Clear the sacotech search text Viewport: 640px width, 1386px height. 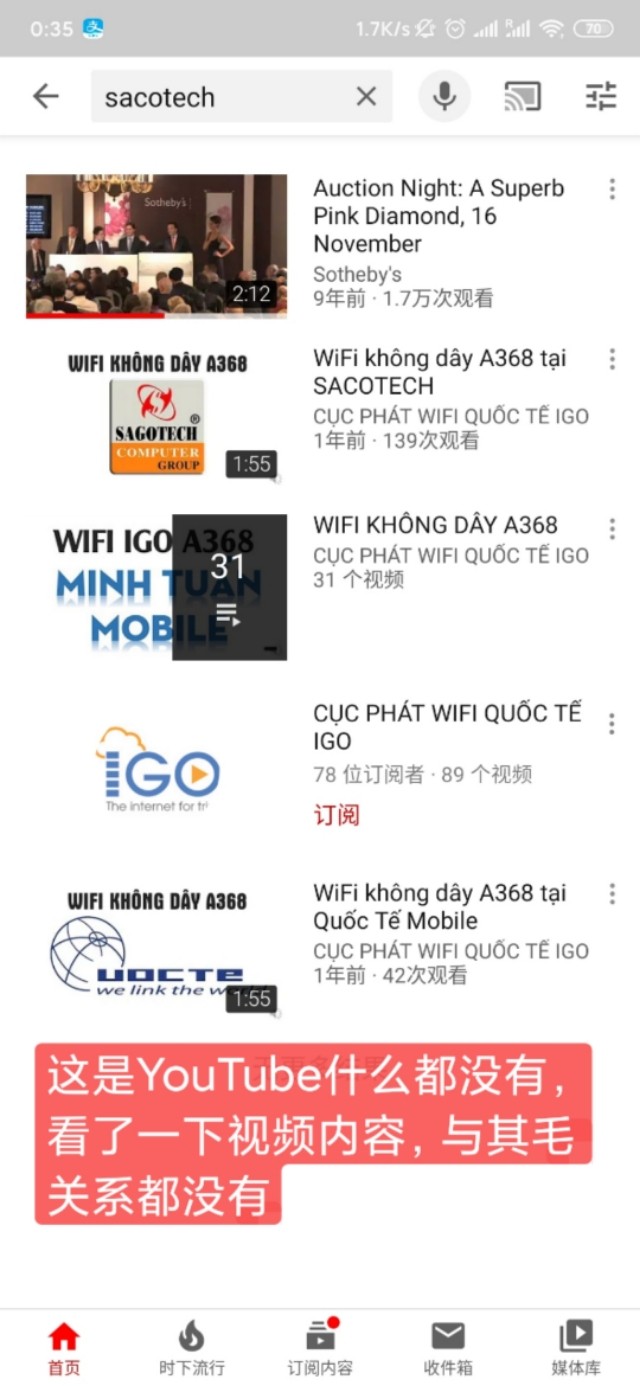pyautogui.click(x=366, y=97)
